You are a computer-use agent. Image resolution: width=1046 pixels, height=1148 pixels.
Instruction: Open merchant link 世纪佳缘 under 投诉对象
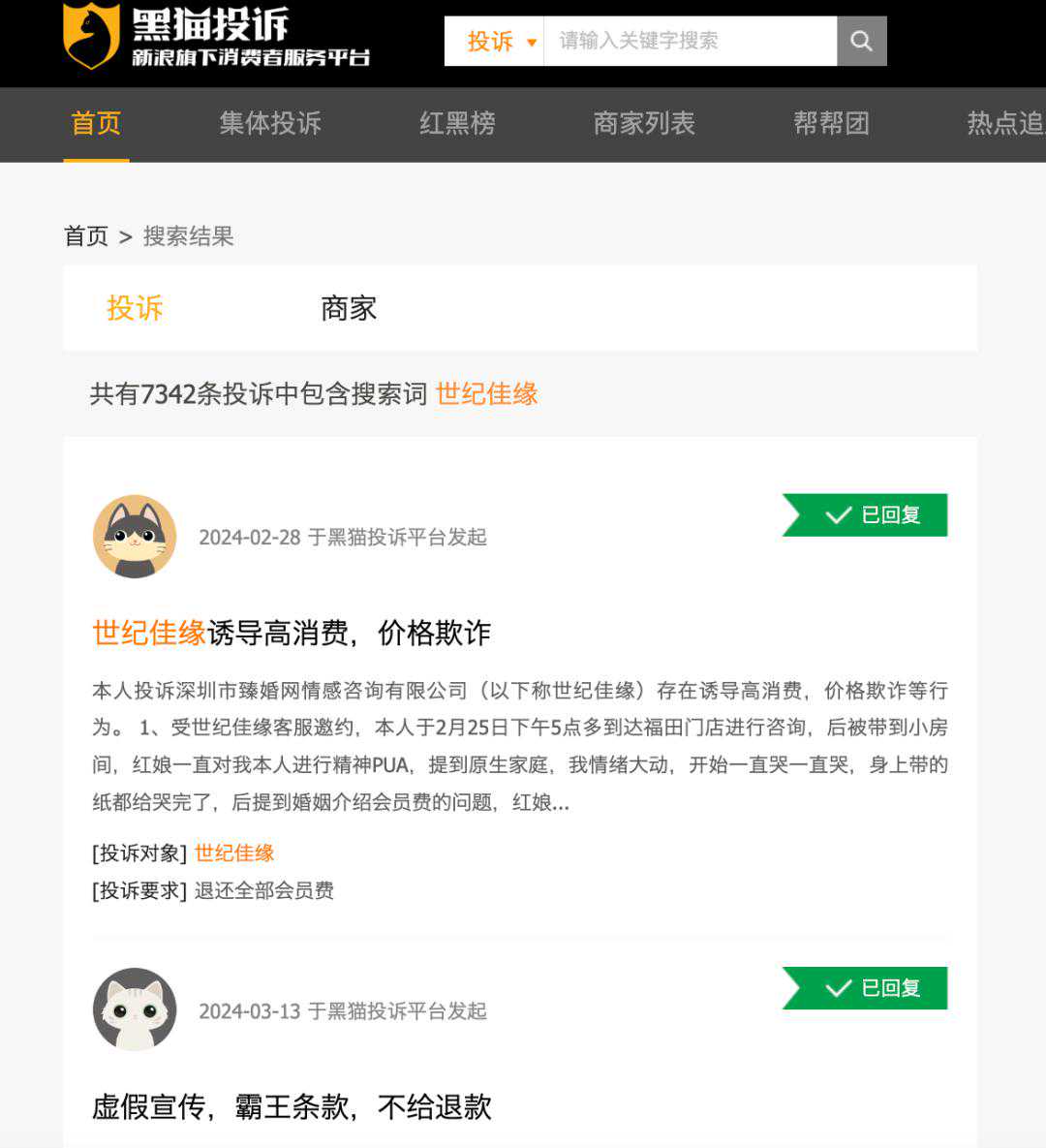coord(234,853)
